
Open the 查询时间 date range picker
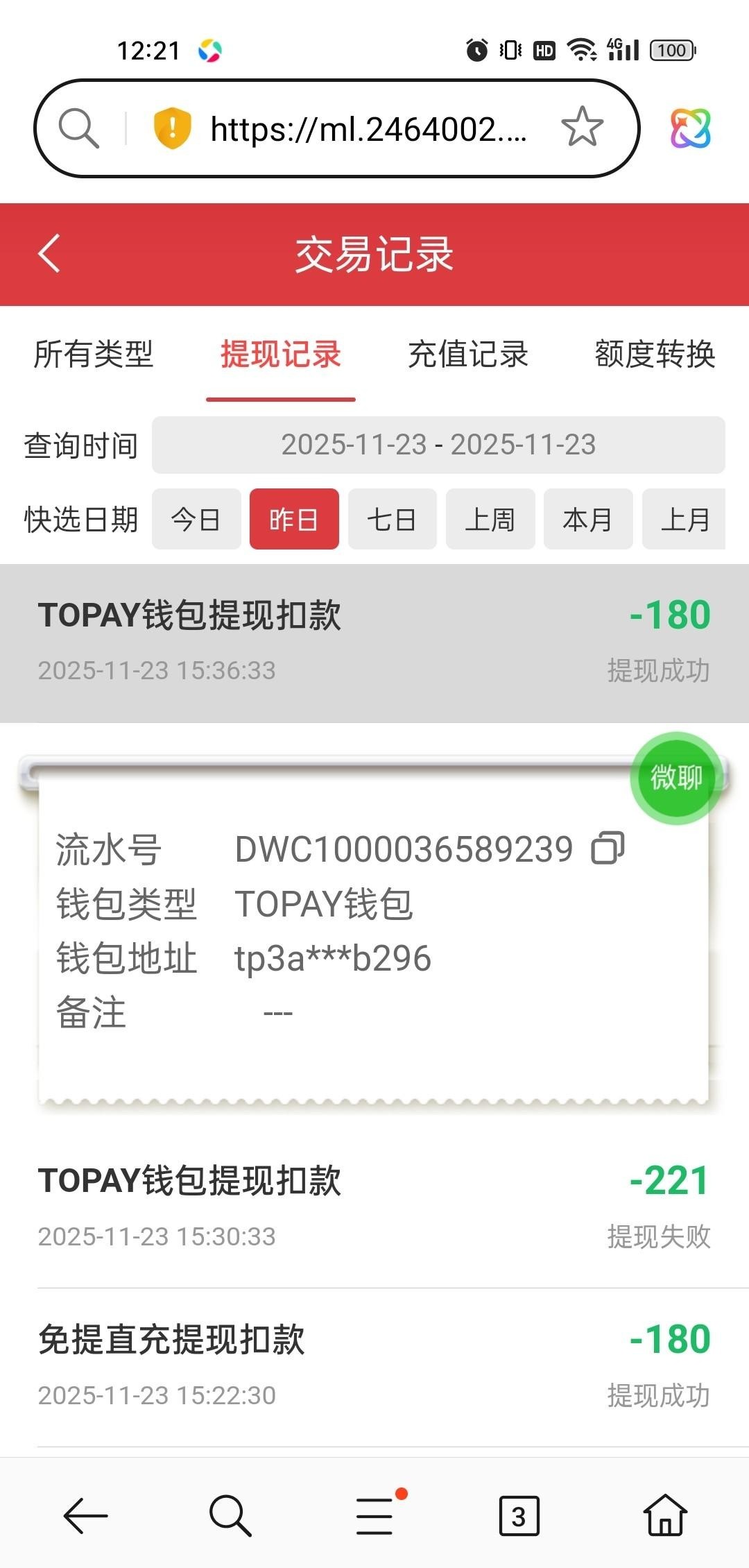pyautogui.click(x=438, y=445)
